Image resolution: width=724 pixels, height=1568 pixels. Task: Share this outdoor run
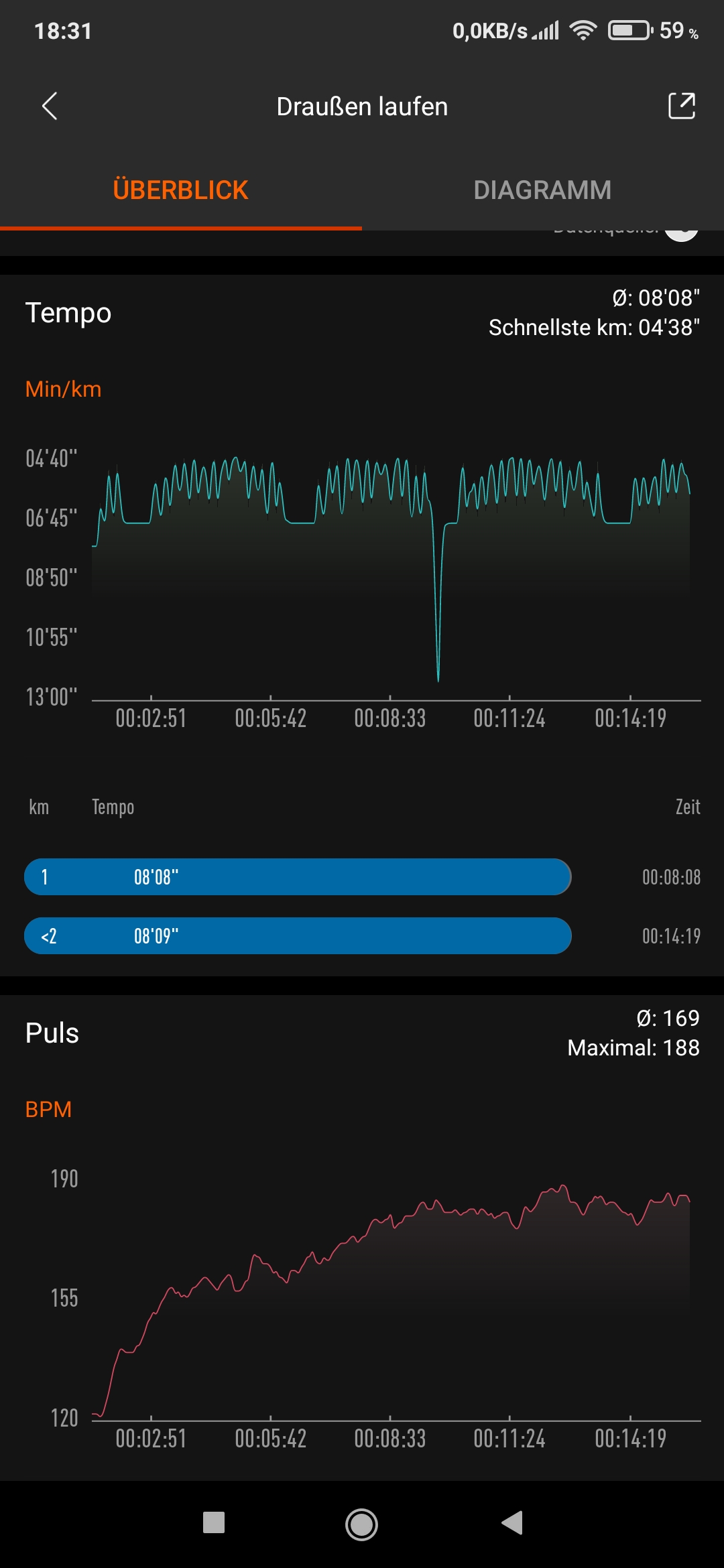tap(681, 106)
